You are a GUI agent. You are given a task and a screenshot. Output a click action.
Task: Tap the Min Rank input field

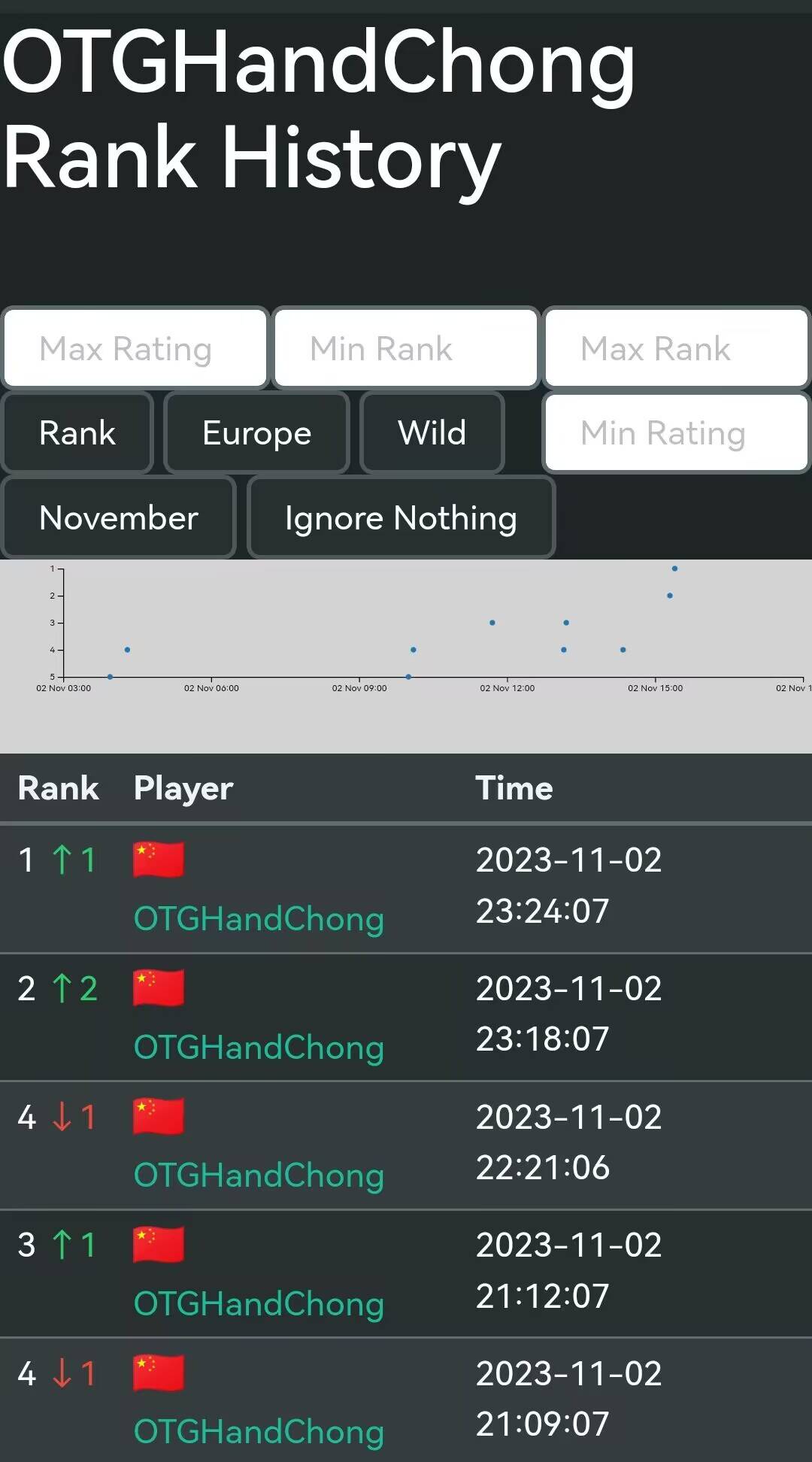(406, 348)
